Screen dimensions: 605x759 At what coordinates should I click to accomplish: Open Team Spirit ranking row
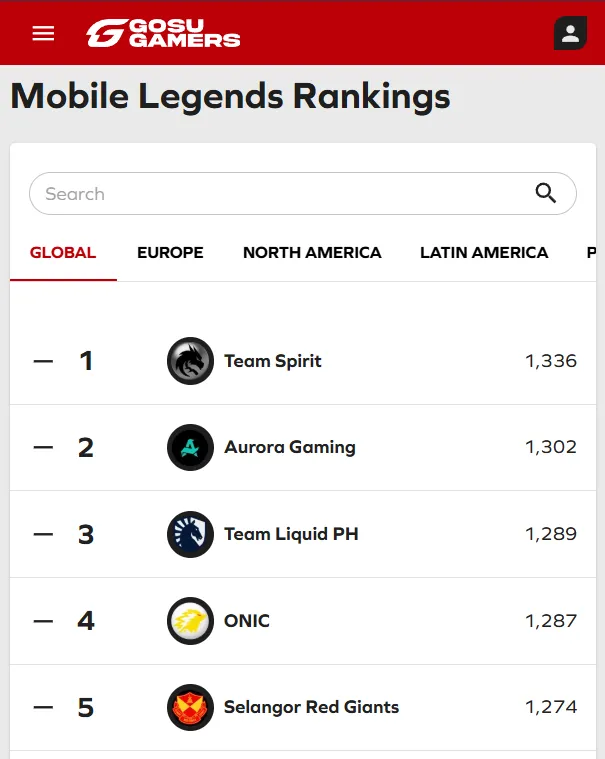coord(303,361)
